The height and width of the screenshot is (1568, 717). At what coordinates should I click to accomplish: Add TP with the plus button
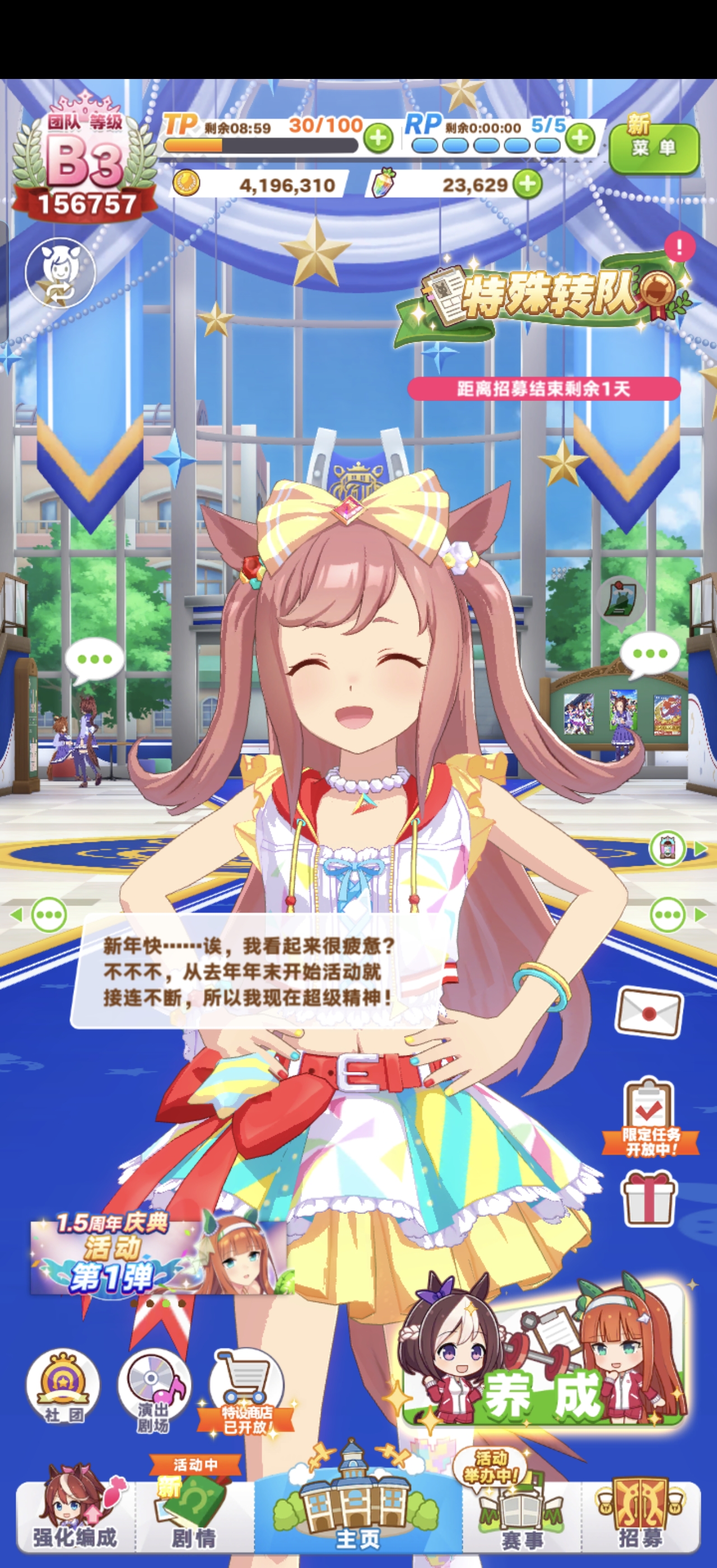click(x=378, y=138)
